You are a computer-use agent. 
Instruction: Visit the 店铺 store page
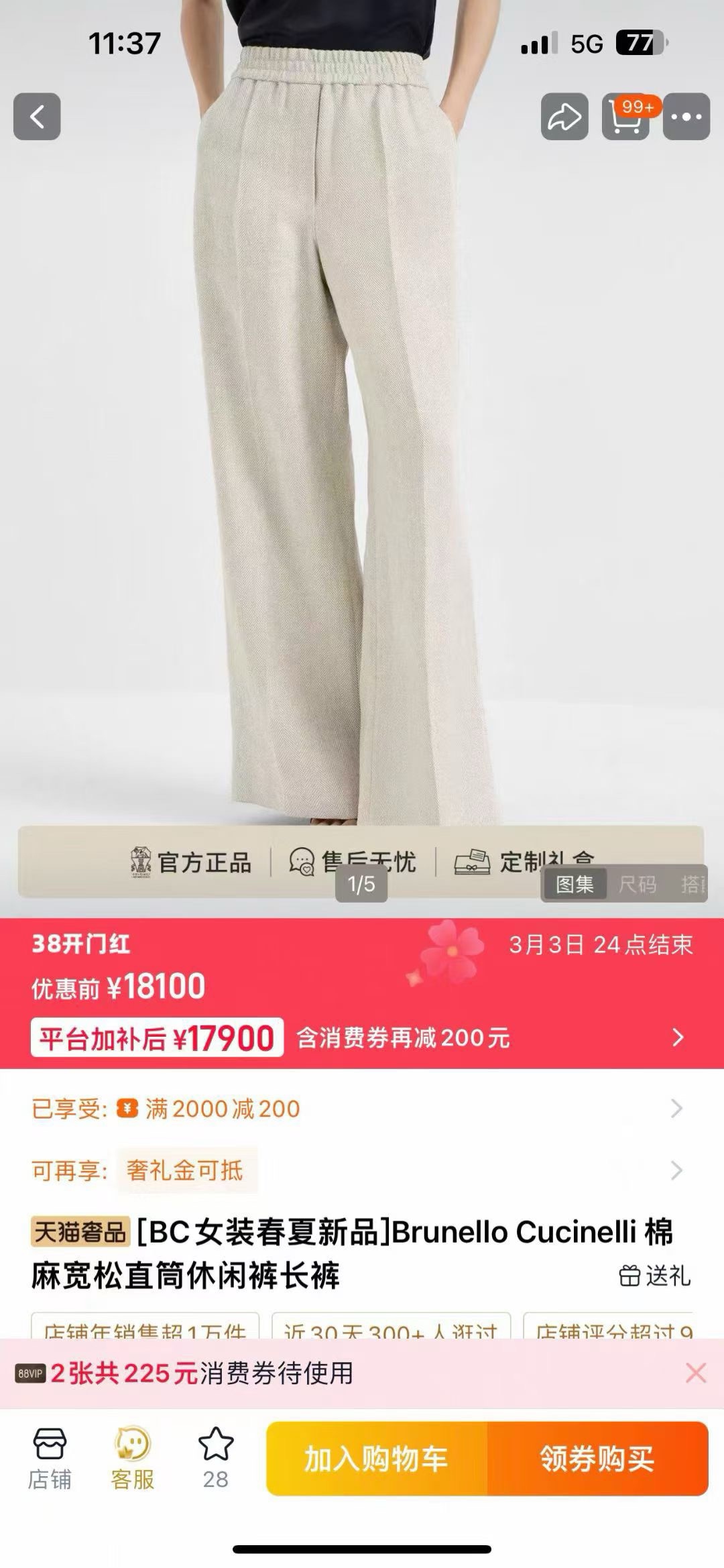[50, 1458]
